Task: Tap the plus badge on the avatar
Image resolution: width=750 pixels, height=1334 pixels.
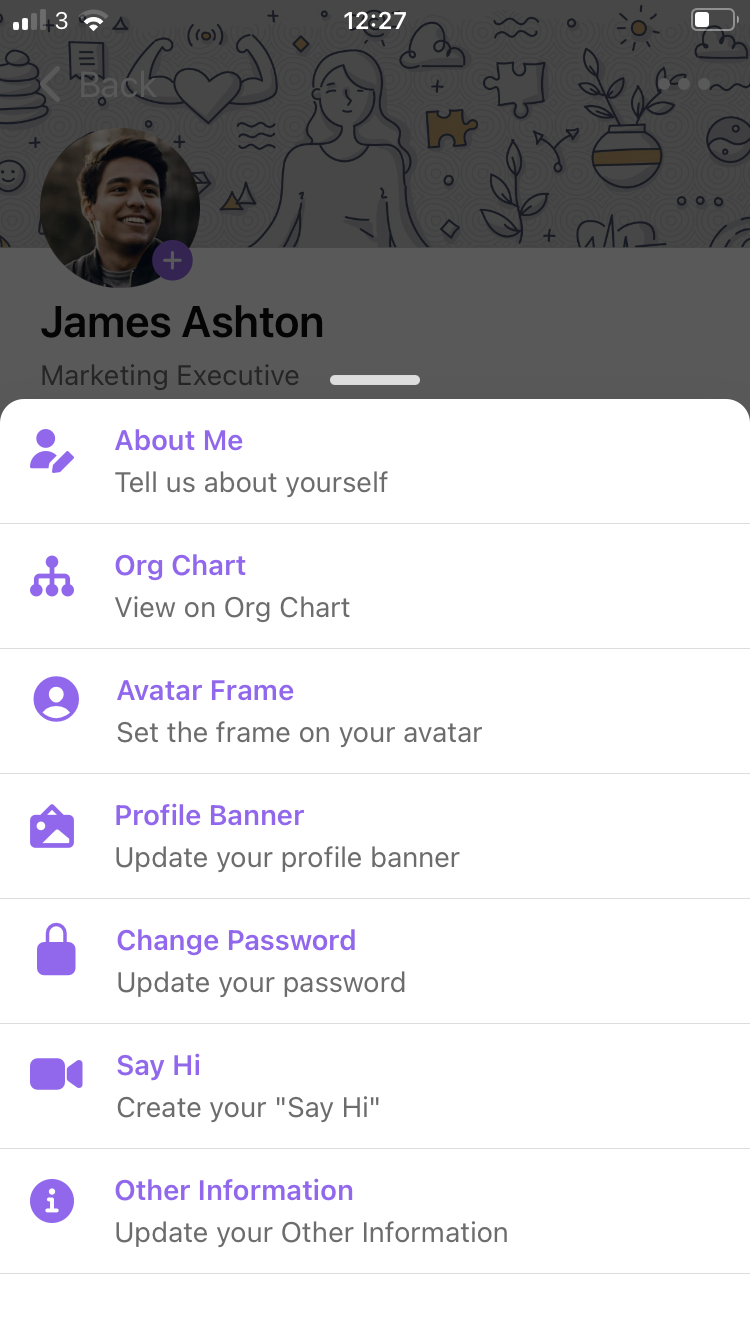Action: 172,261
